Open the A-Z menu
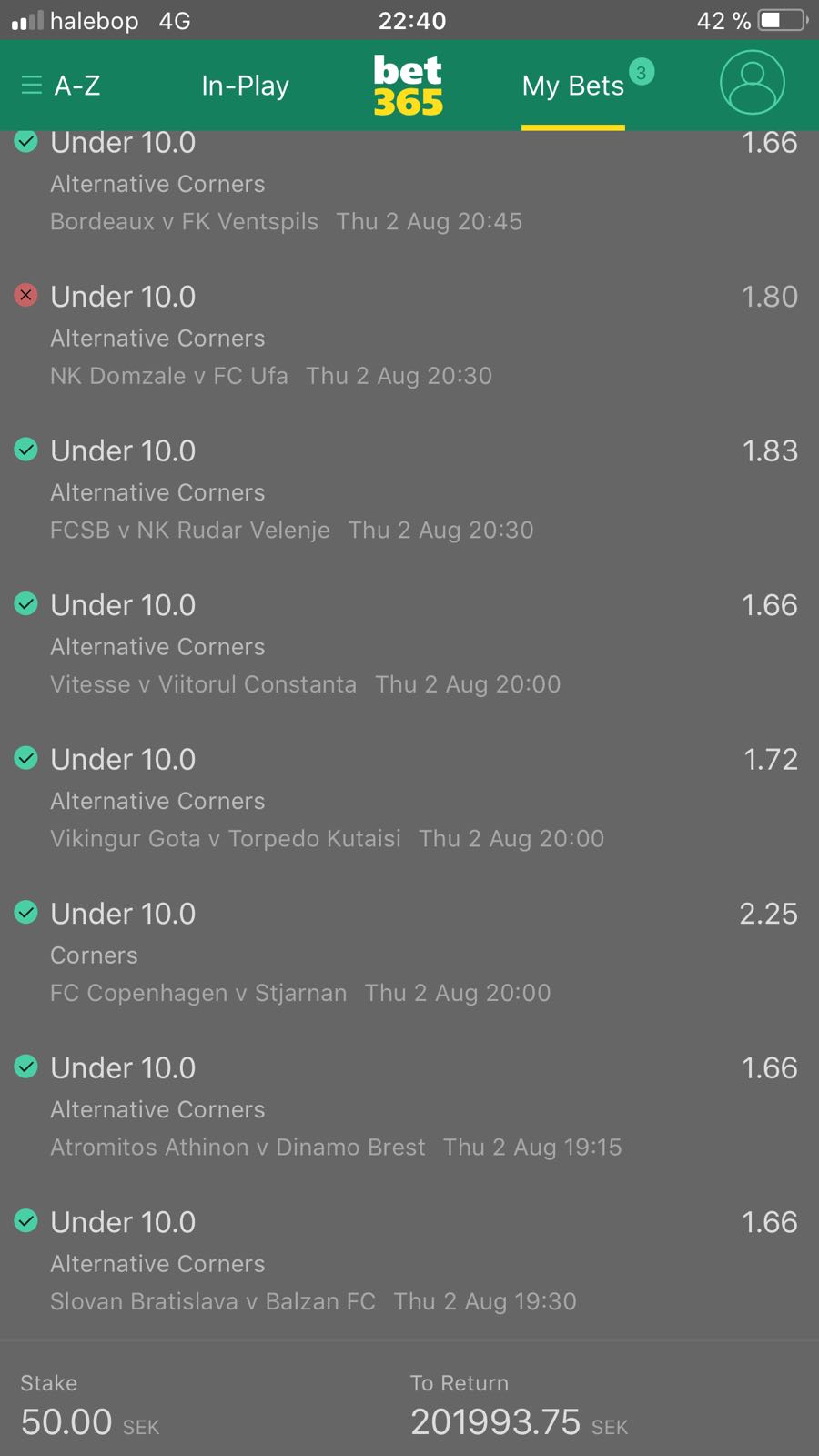Viewport: 819px width, 1456px height. (x=60, y=86)
